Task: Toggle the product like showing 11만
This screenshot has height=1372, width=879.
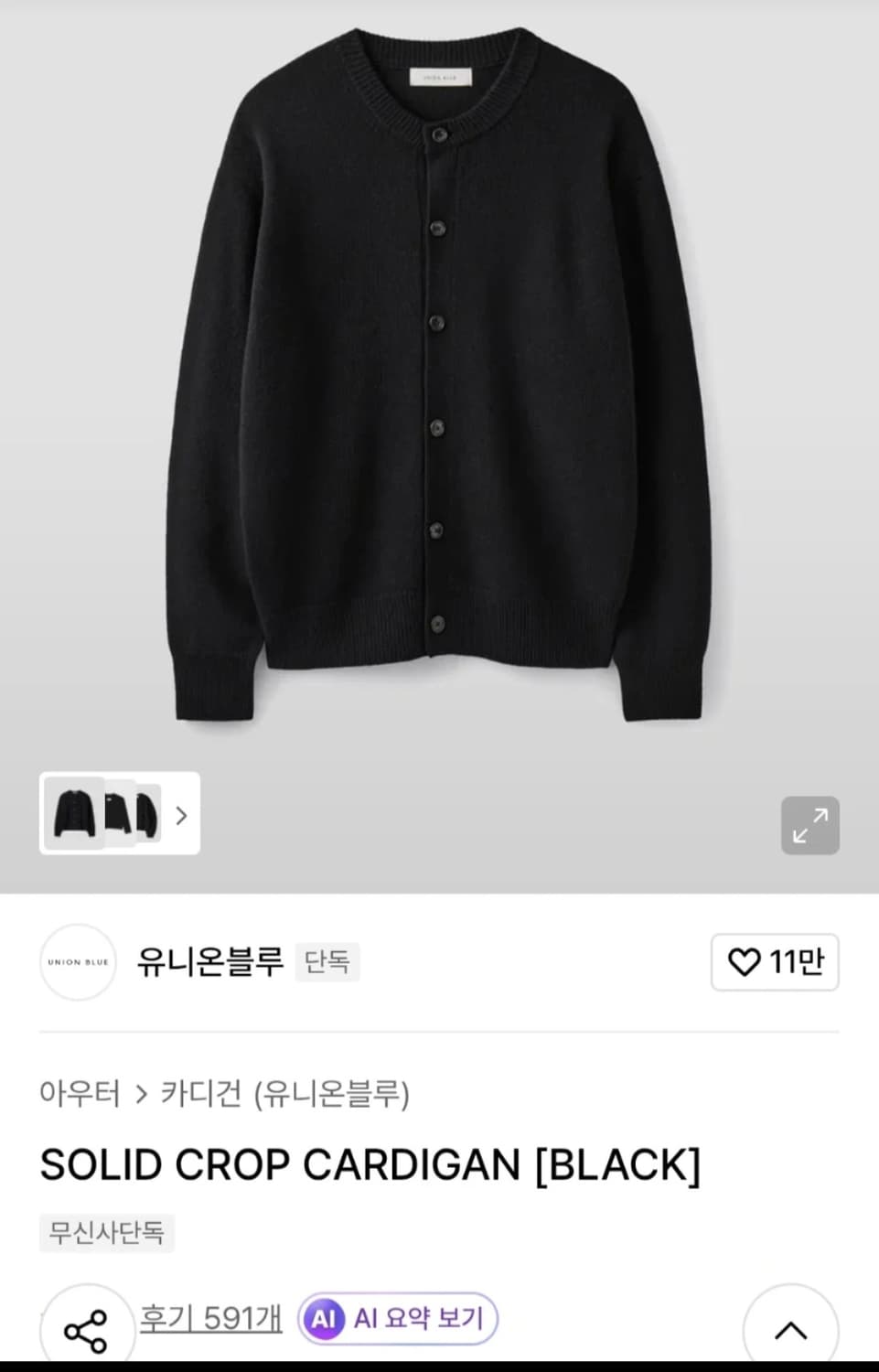Action: click(x=774, y=962)
